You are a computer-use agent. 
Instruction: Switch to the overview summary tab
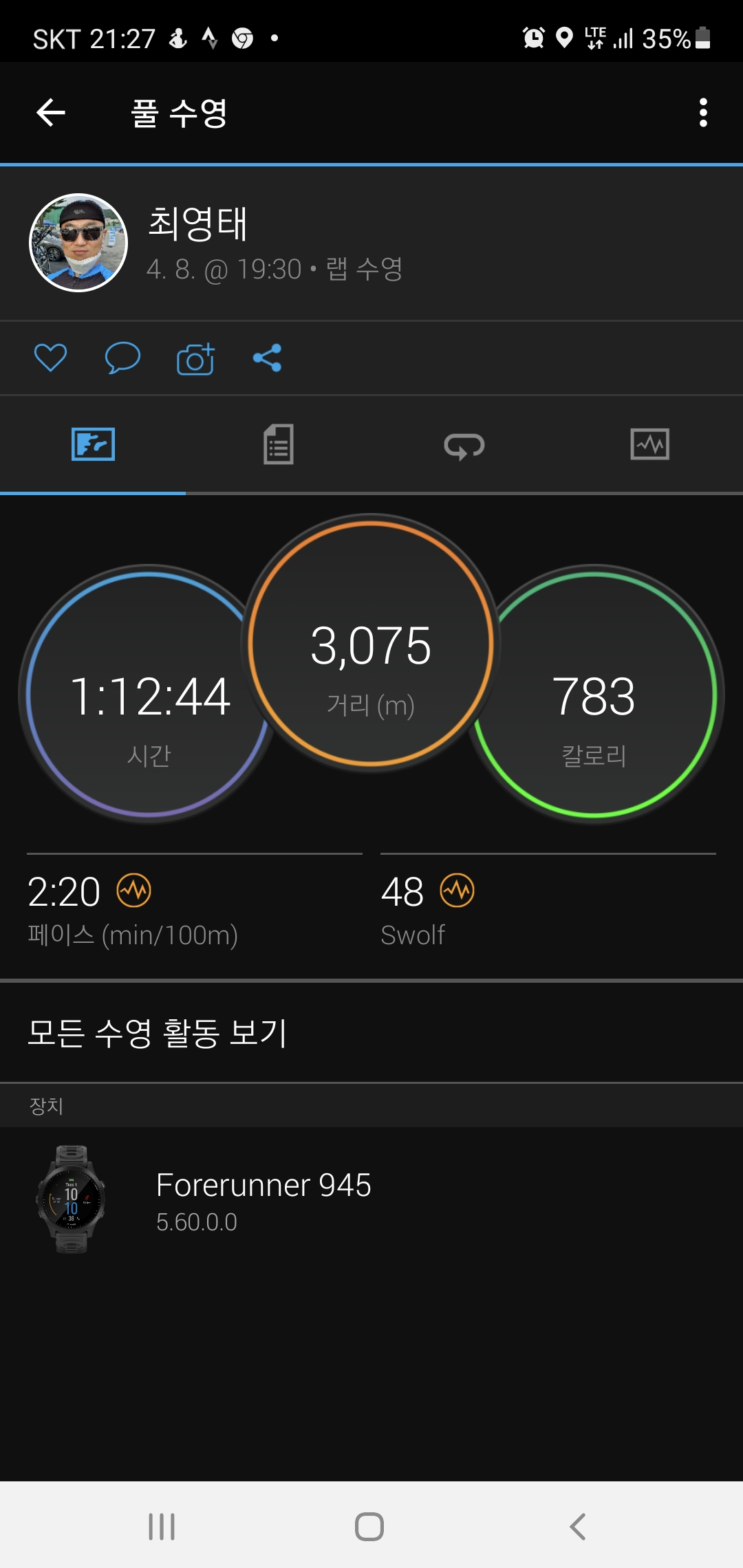[93, 444]
